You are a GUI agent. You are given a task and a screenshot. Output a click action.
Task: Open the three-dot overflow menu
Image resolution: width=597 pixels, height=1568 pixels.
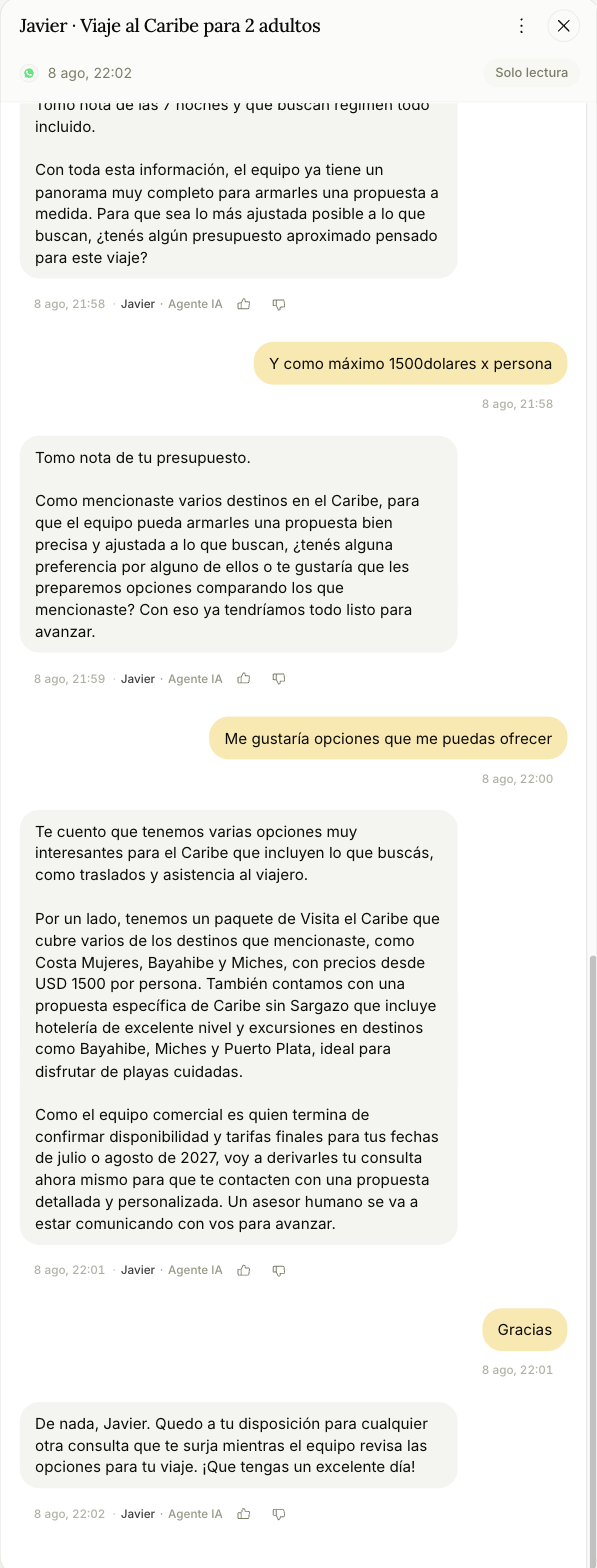(521, 26)
